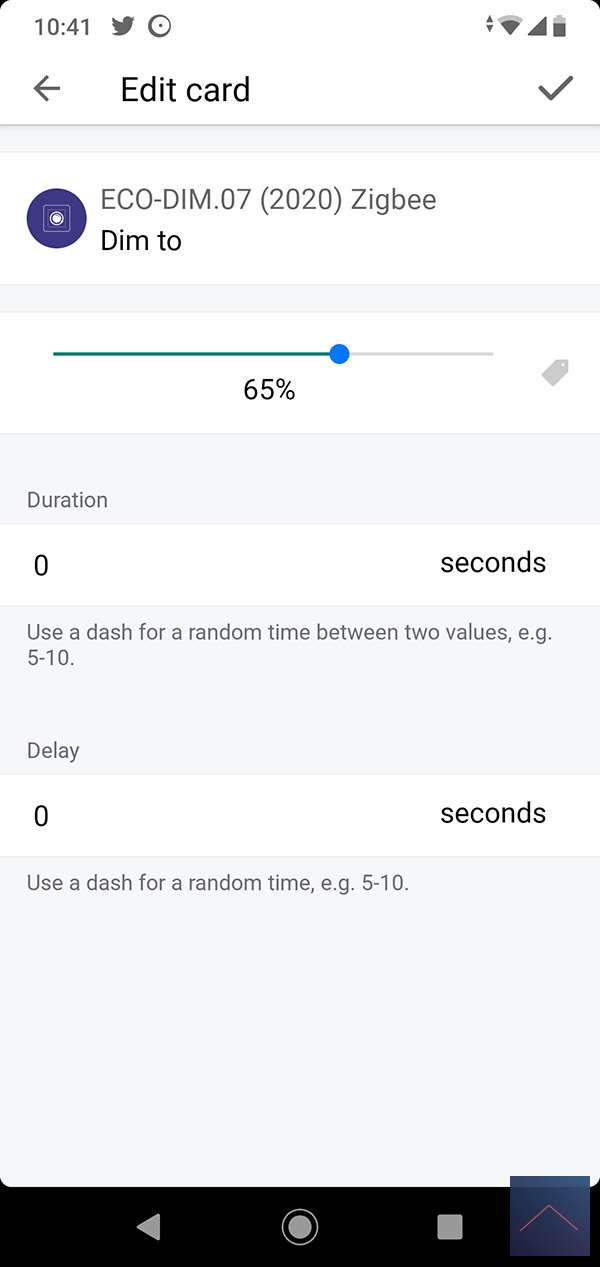This screenshot has height=1267, width=600.
Task: Open the tag icon beside the slider
Action: [x=555, y=373]
